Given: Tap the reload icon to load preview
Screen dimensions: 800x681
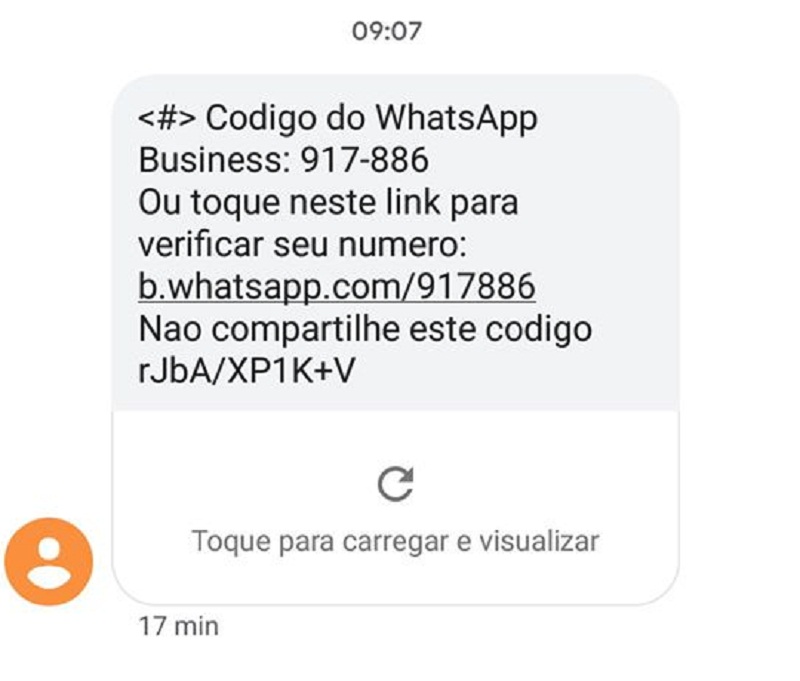Looking at the screenshot, I should click(396, 485).
